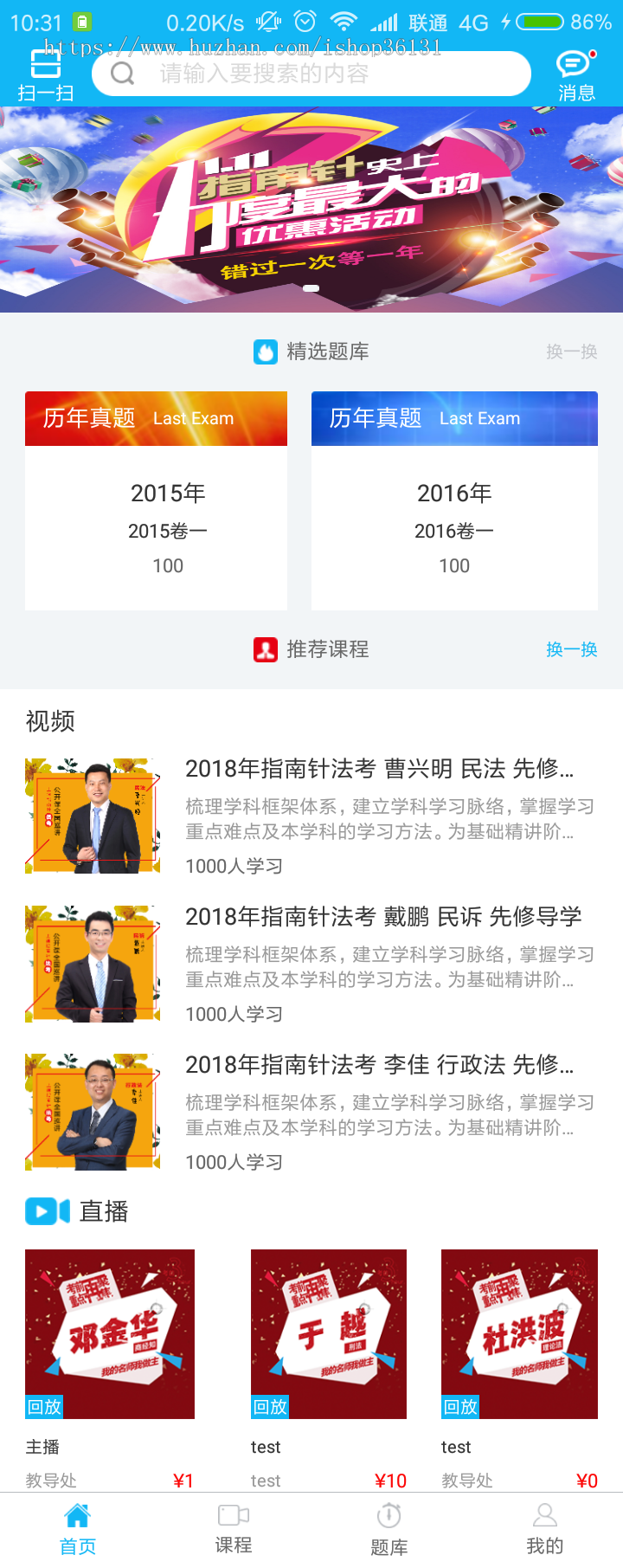Click 换一换 next to 精选题库
Image resolution: width=623 pixels, height=1568 pixels.
571,352
